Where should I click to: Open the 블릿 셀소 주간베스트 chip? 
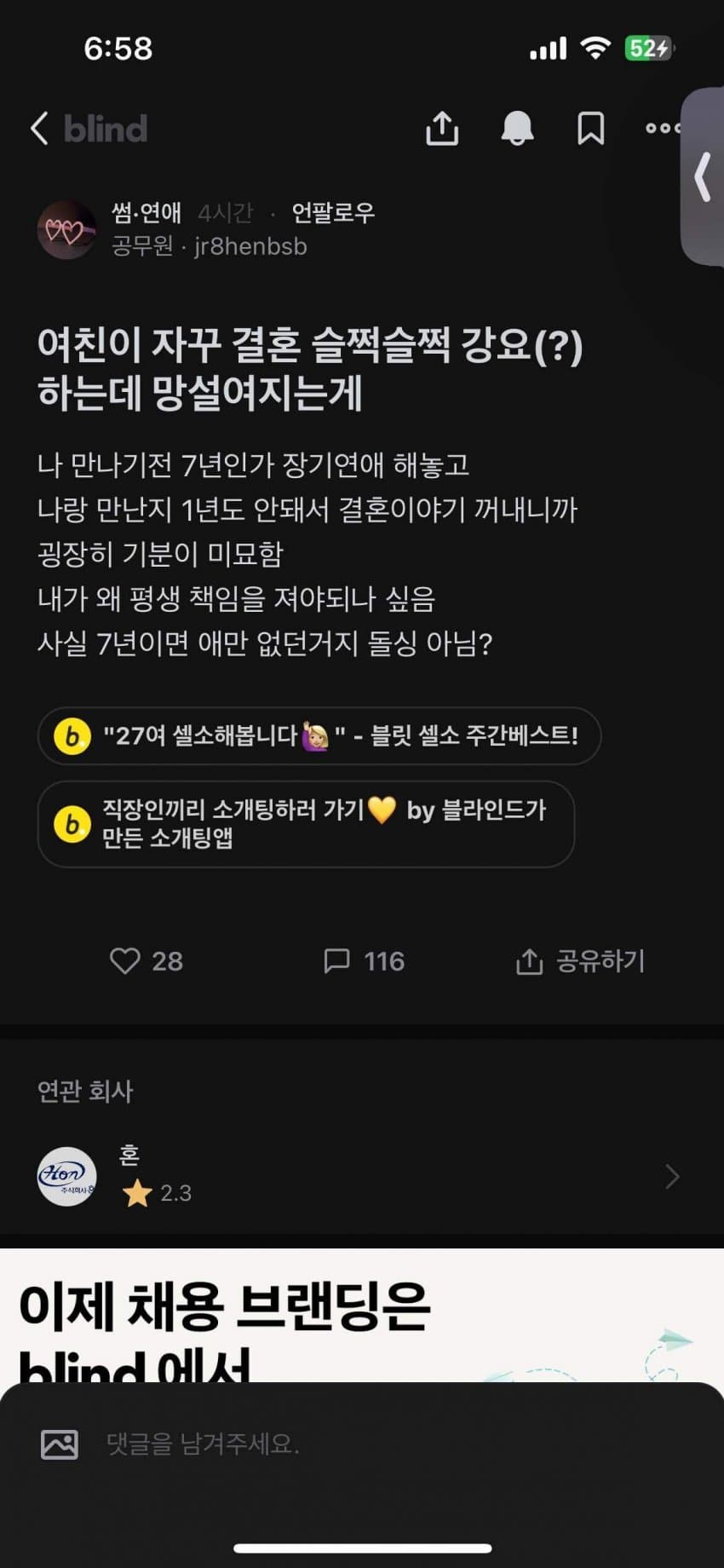point(319,735)
